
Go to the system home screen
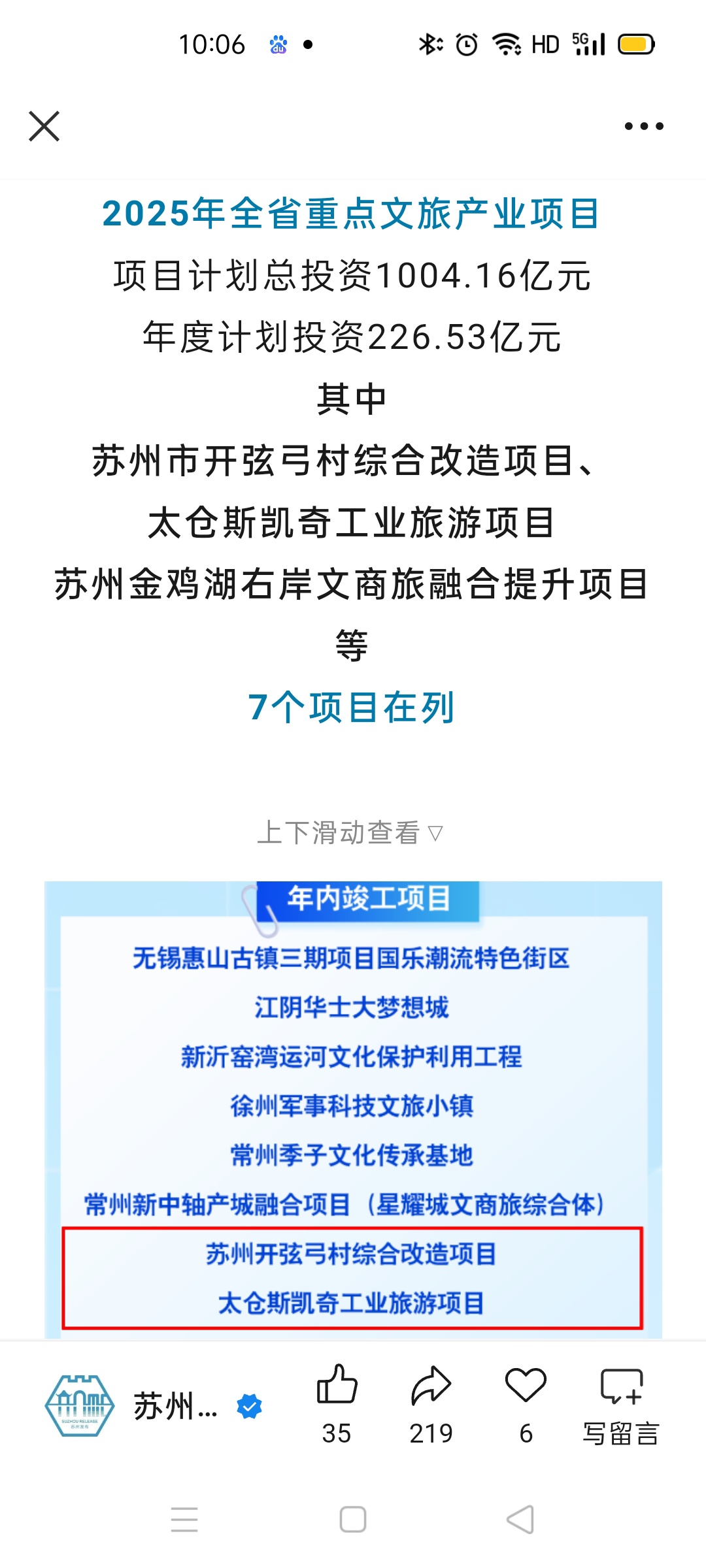click(353, 1519)
